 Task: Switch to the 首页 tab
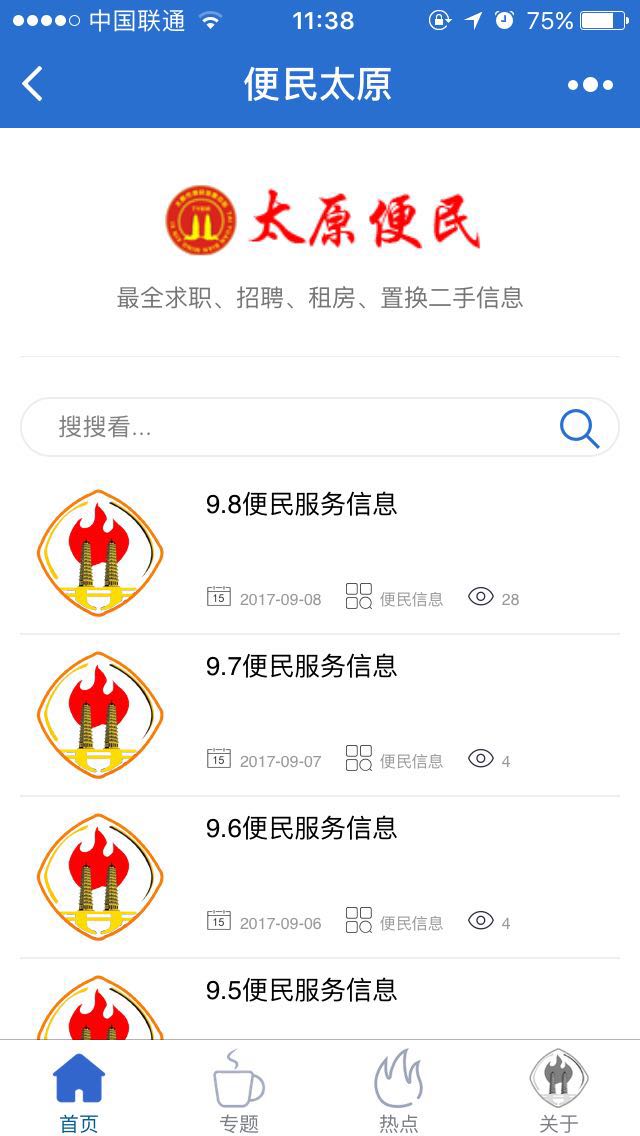79,1091
